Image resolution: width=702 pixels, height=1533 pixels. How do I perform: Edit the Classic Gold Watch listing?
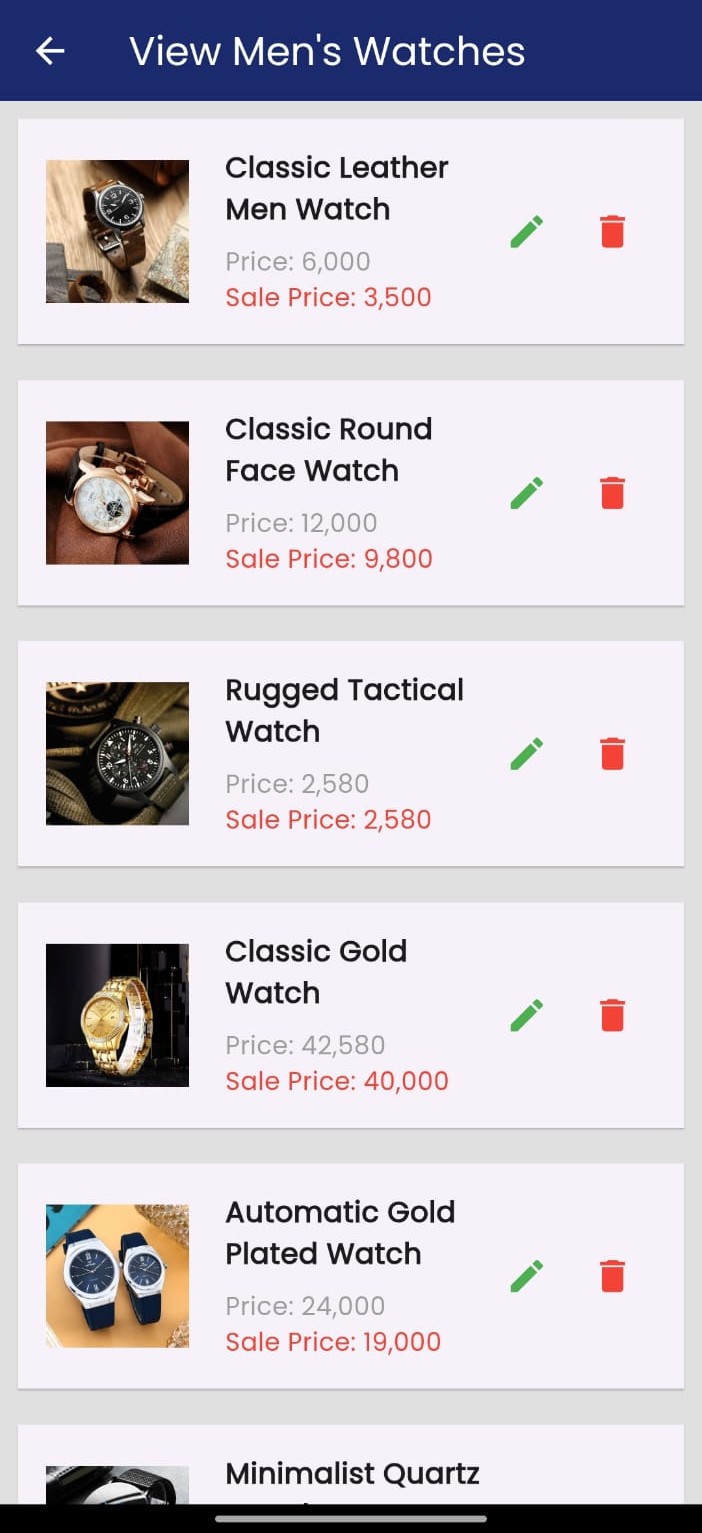tap(527, 1015)
